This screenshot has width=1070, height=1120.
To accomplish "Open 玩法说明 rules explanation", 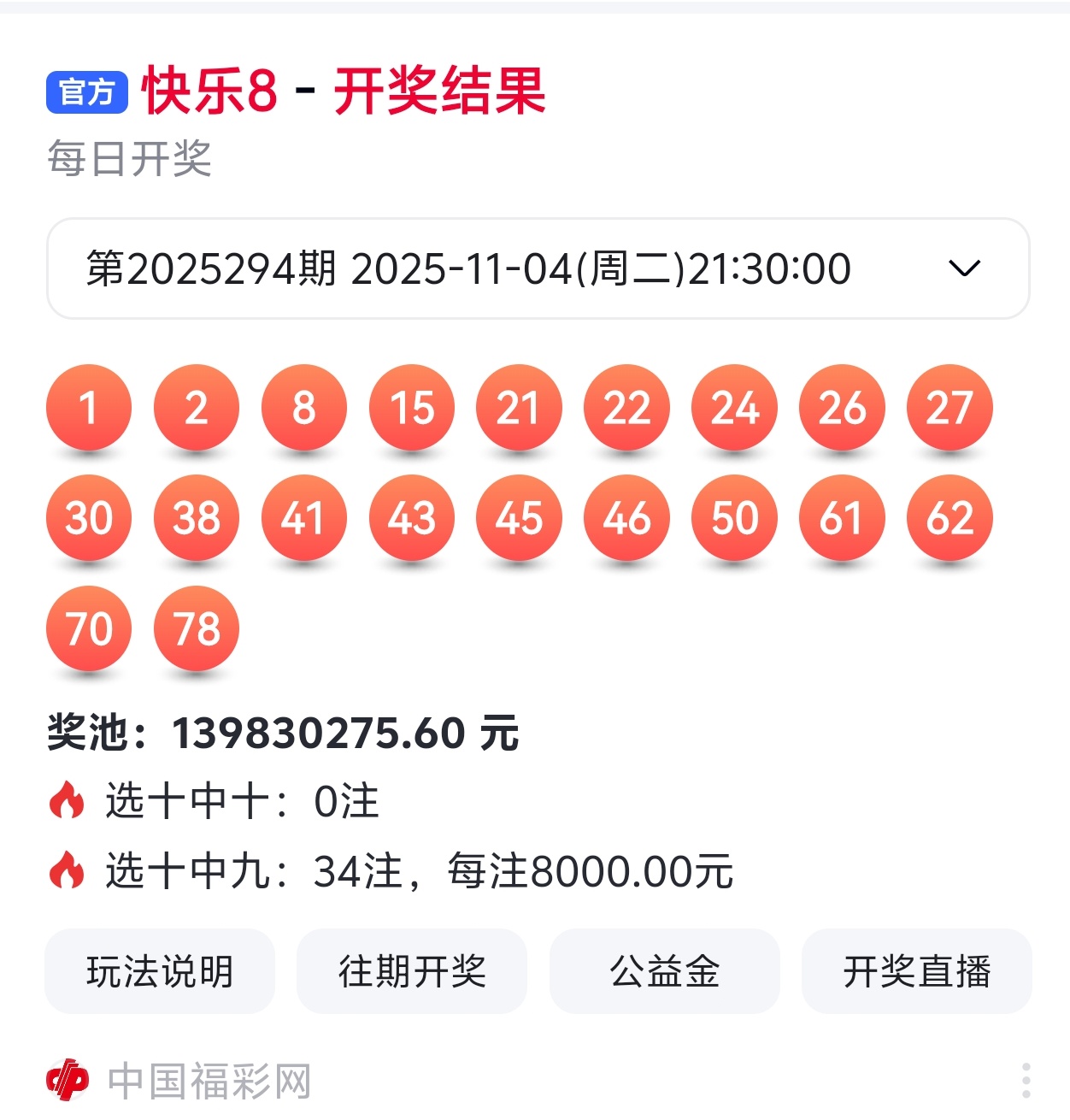I will click(160, 971).
